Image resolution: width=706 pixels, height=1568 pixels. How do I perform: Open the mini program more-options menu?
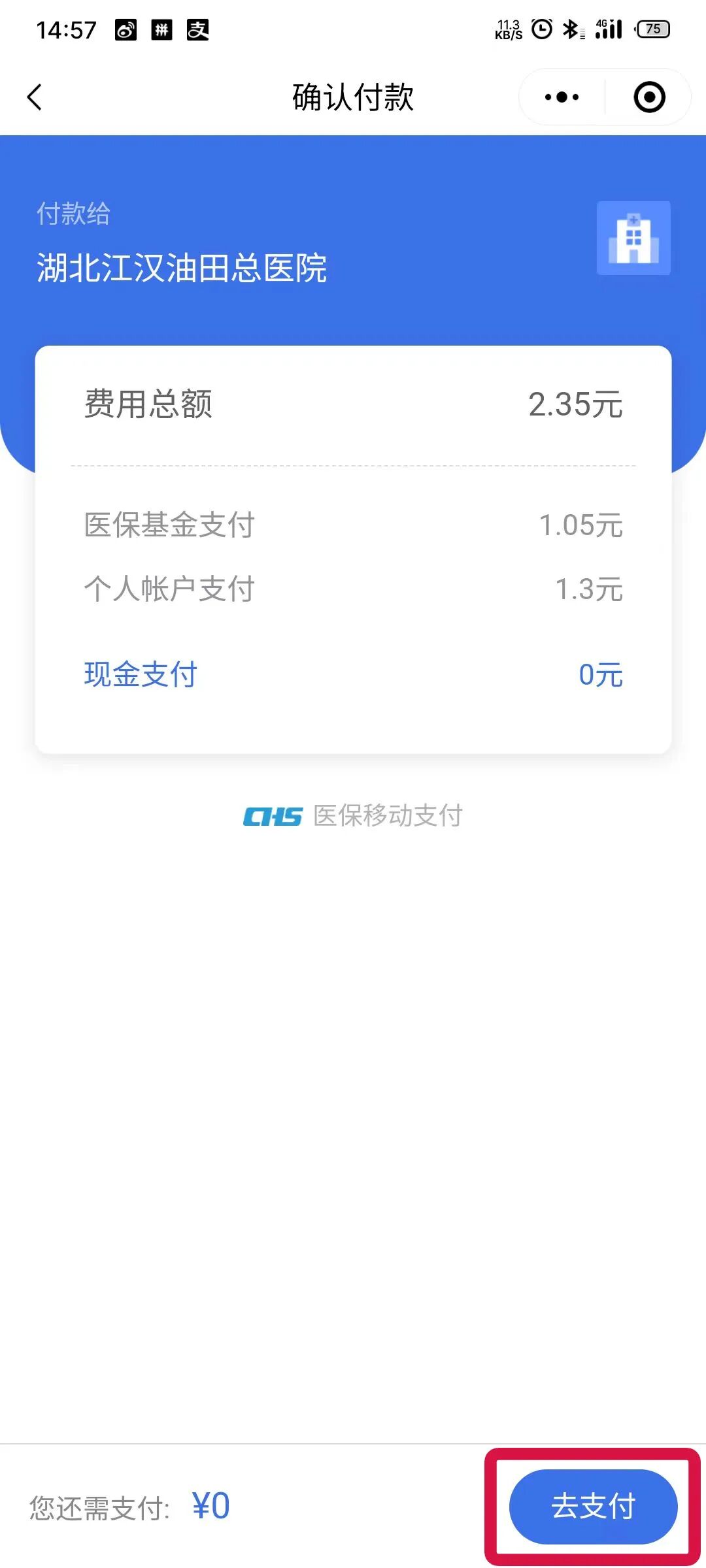(x=562, y=97)
